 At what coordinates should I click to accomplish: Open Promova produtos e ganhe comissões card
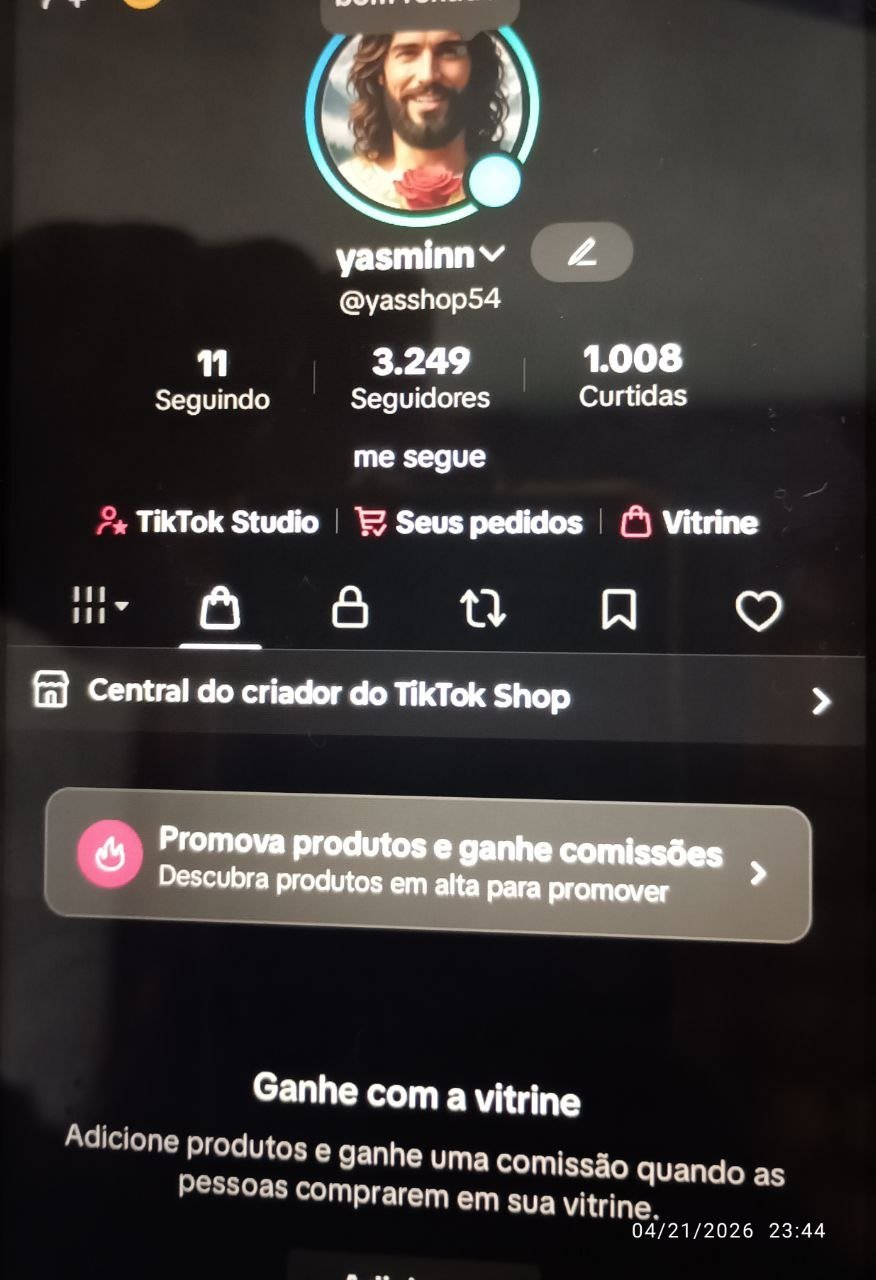(x=428, y=866)
